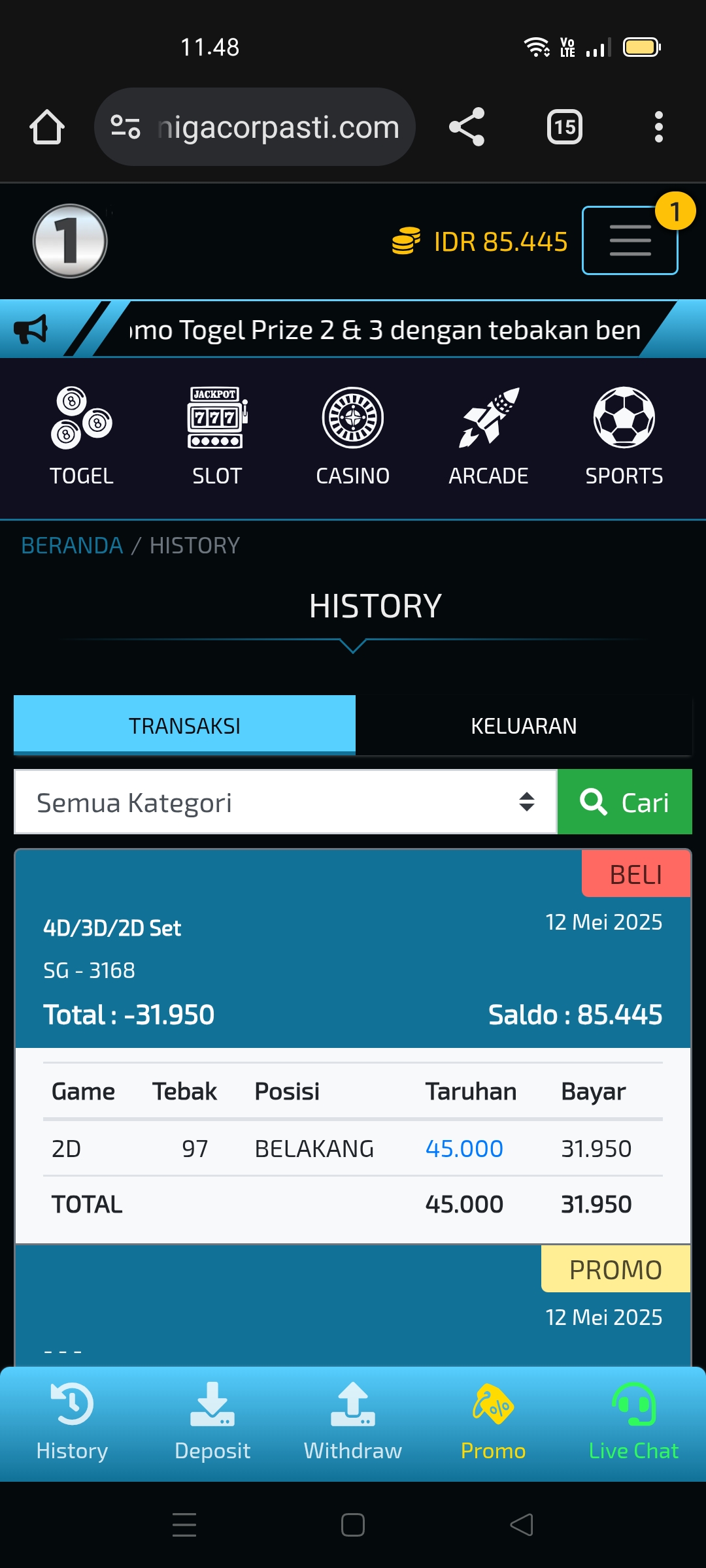
Task: Tap the nigacorpasti.com address bar
Action: pyautogui.click(x=278, y=127)
